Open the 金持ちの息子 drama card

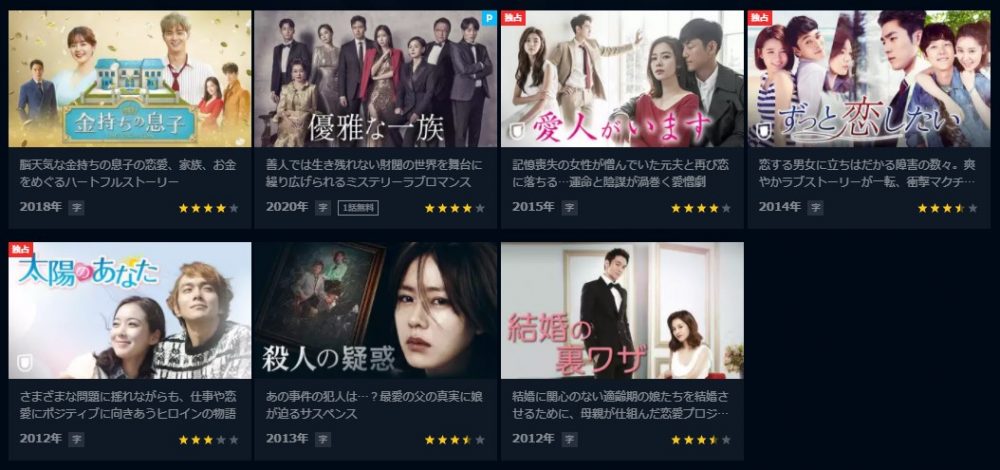click(x=130, y=80)
